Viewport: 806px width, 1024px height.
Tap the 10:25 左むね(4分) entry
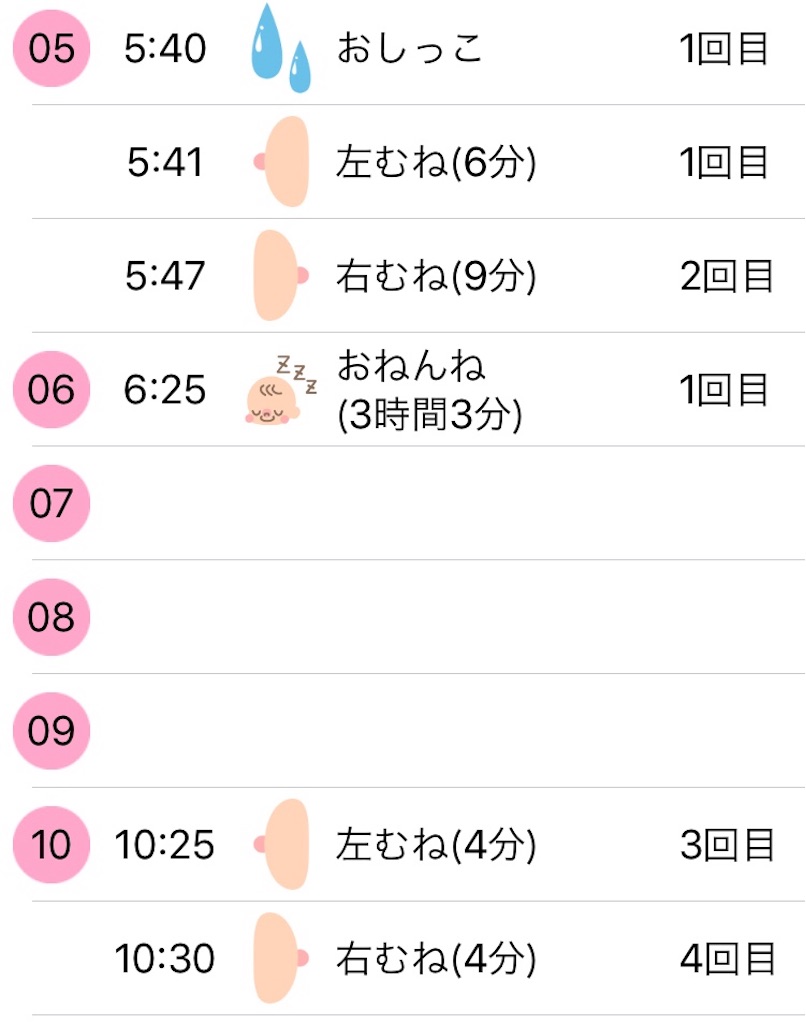point(435,846)
